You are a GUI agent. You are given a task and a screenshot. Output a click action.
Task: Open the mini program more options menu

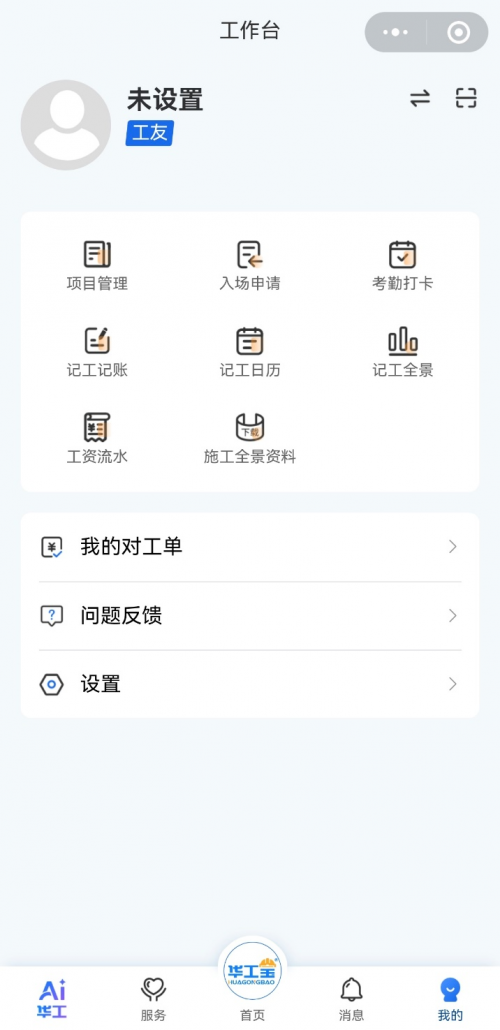click(x=396, y=32)
